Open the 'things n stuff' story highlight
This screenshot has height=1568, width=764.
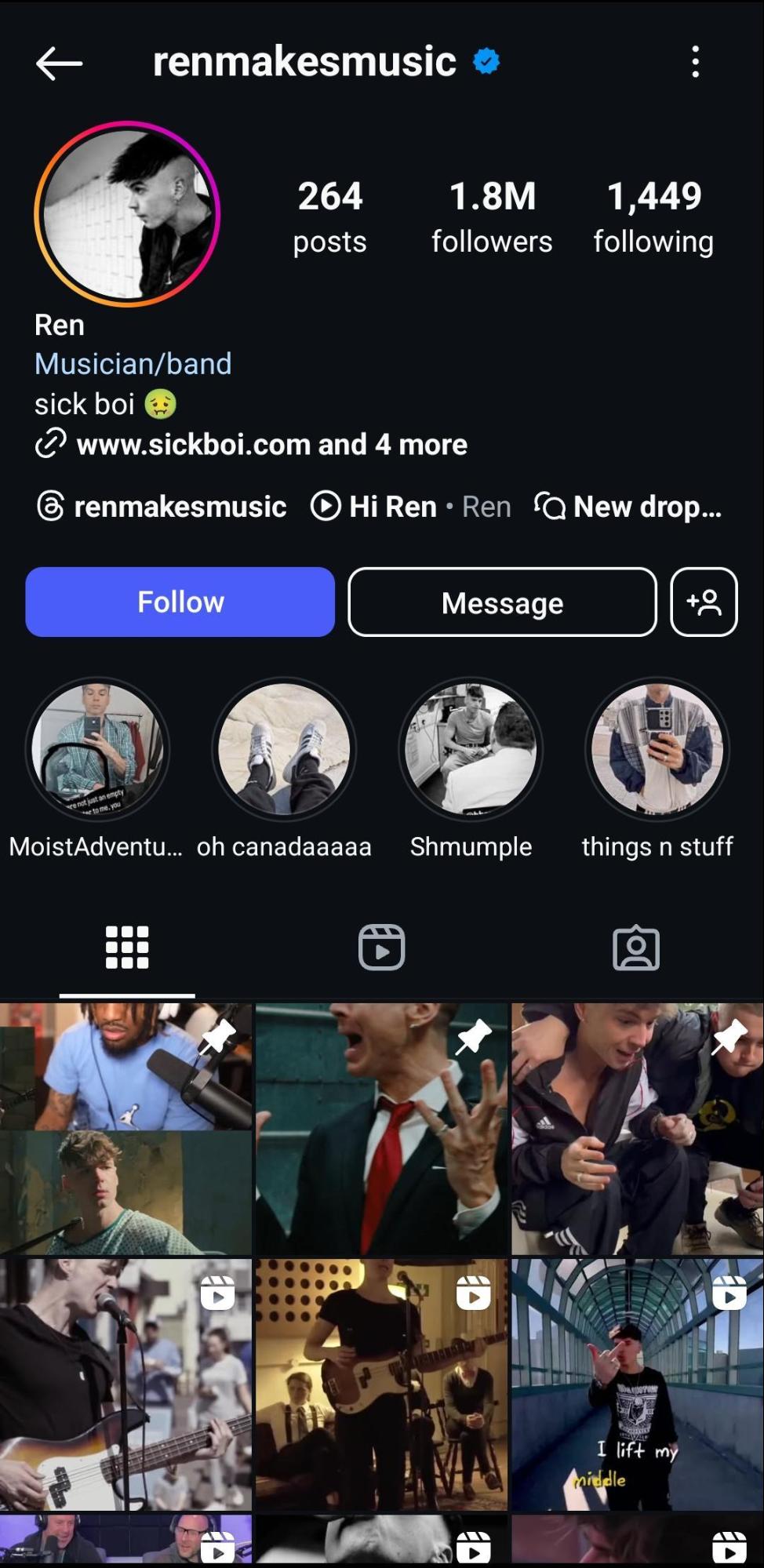pos(657,748)
